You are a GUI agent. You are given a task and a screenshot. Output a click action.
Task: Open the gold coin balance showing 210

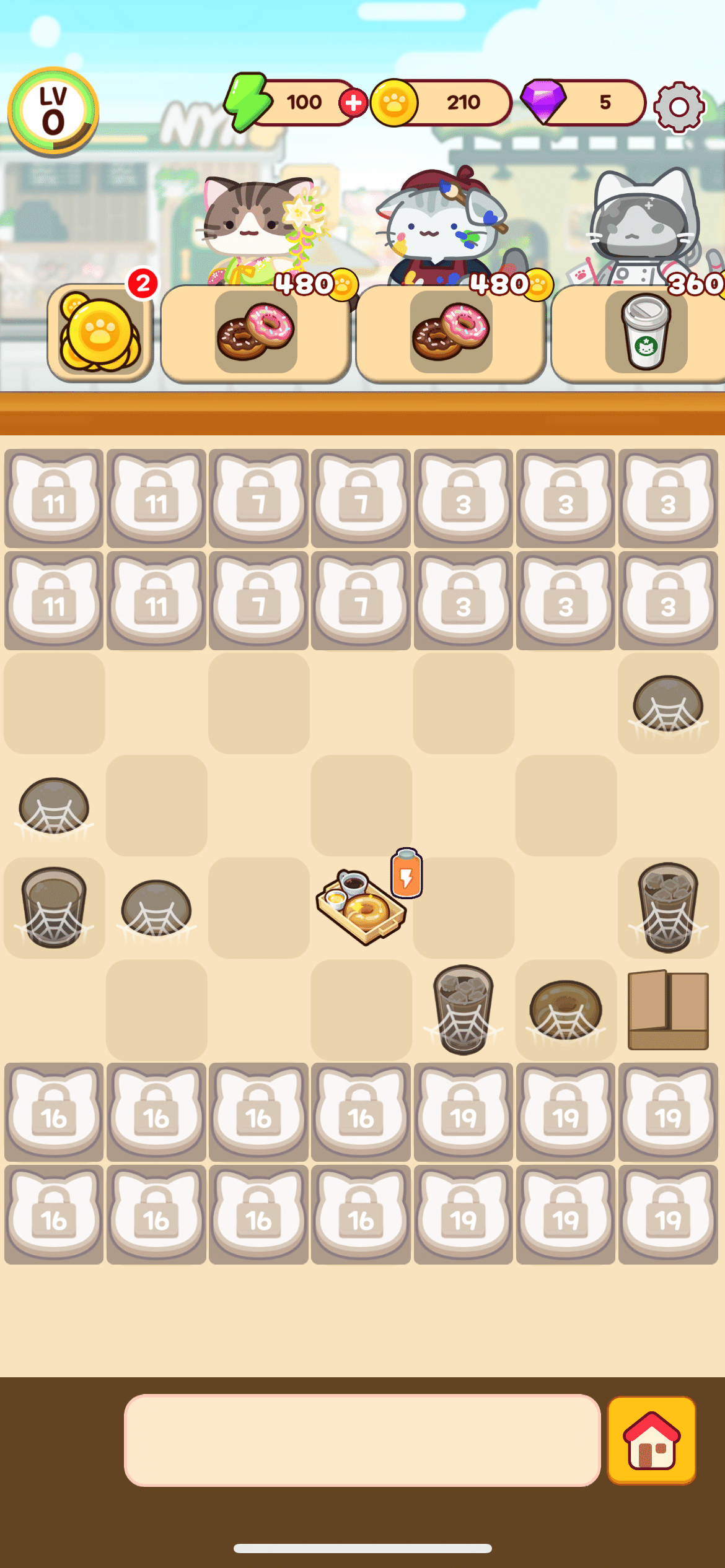442,103
